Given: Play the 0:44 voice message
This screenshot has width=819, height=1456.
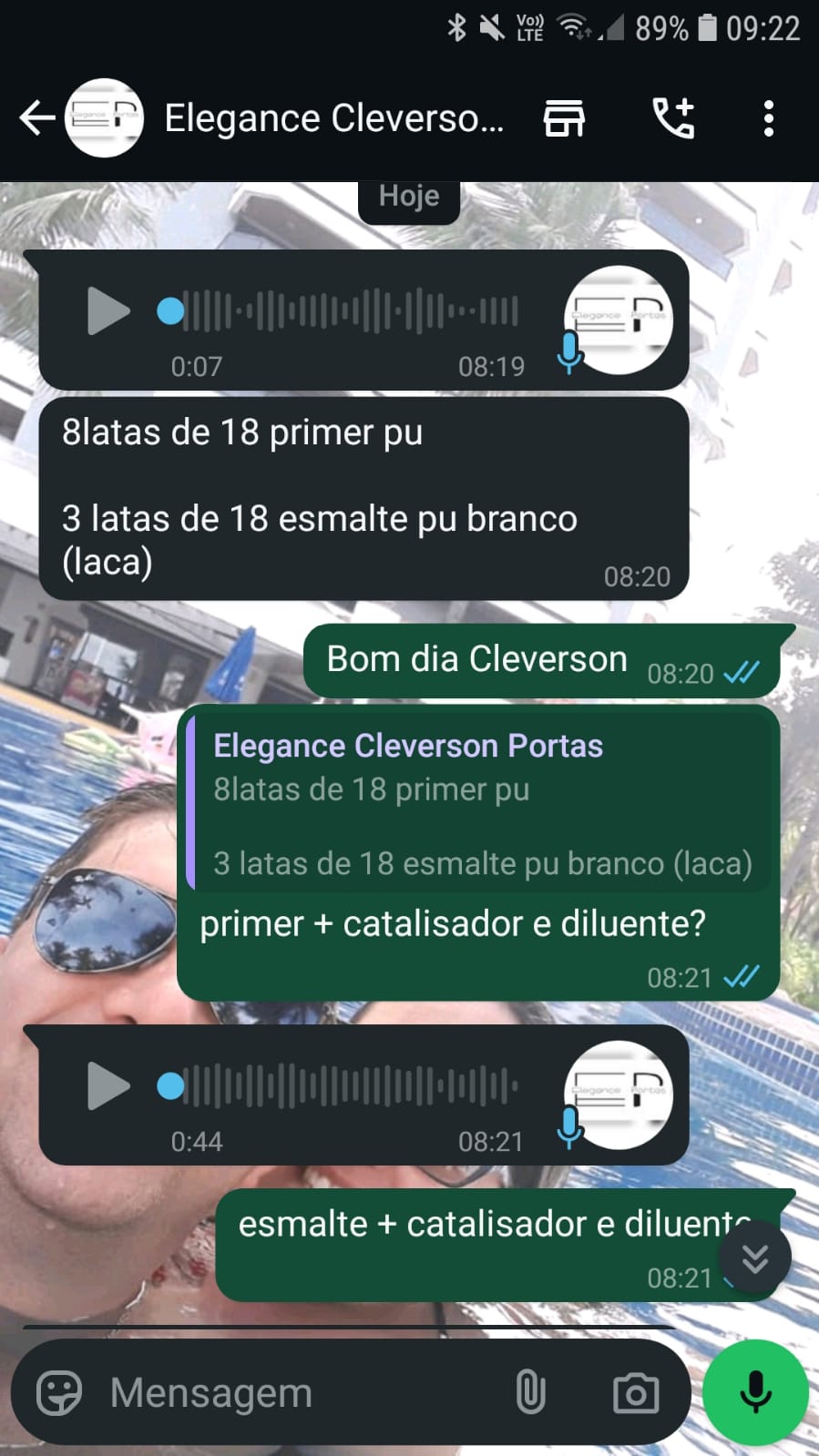Looking at the screenshot, I should [x=108, y=1085].
